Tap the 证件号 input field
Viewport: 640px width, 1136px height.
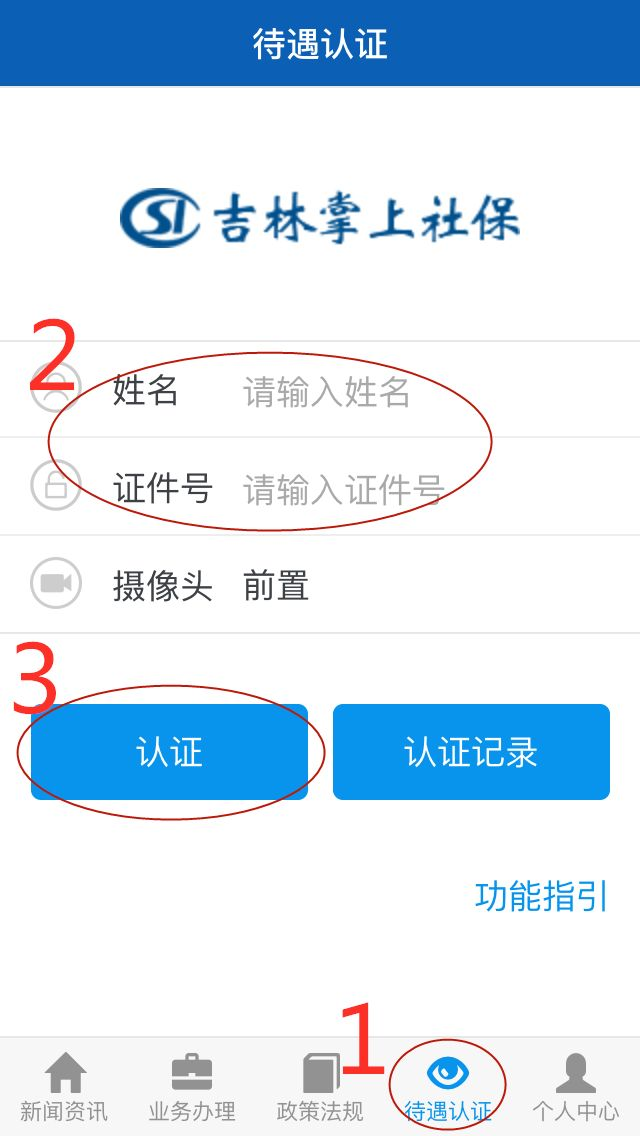point(428,488)
